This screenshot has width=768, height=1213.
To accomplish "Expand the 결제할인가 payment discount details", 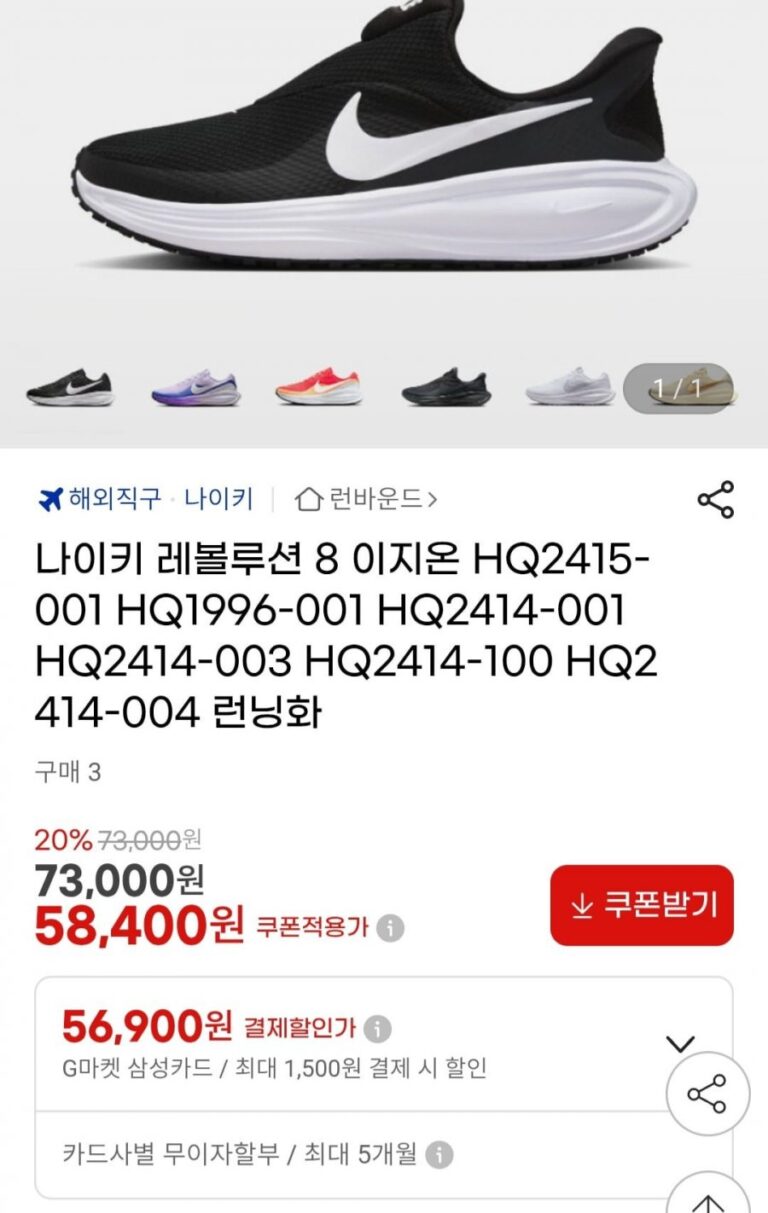I will coord(680,1044).
